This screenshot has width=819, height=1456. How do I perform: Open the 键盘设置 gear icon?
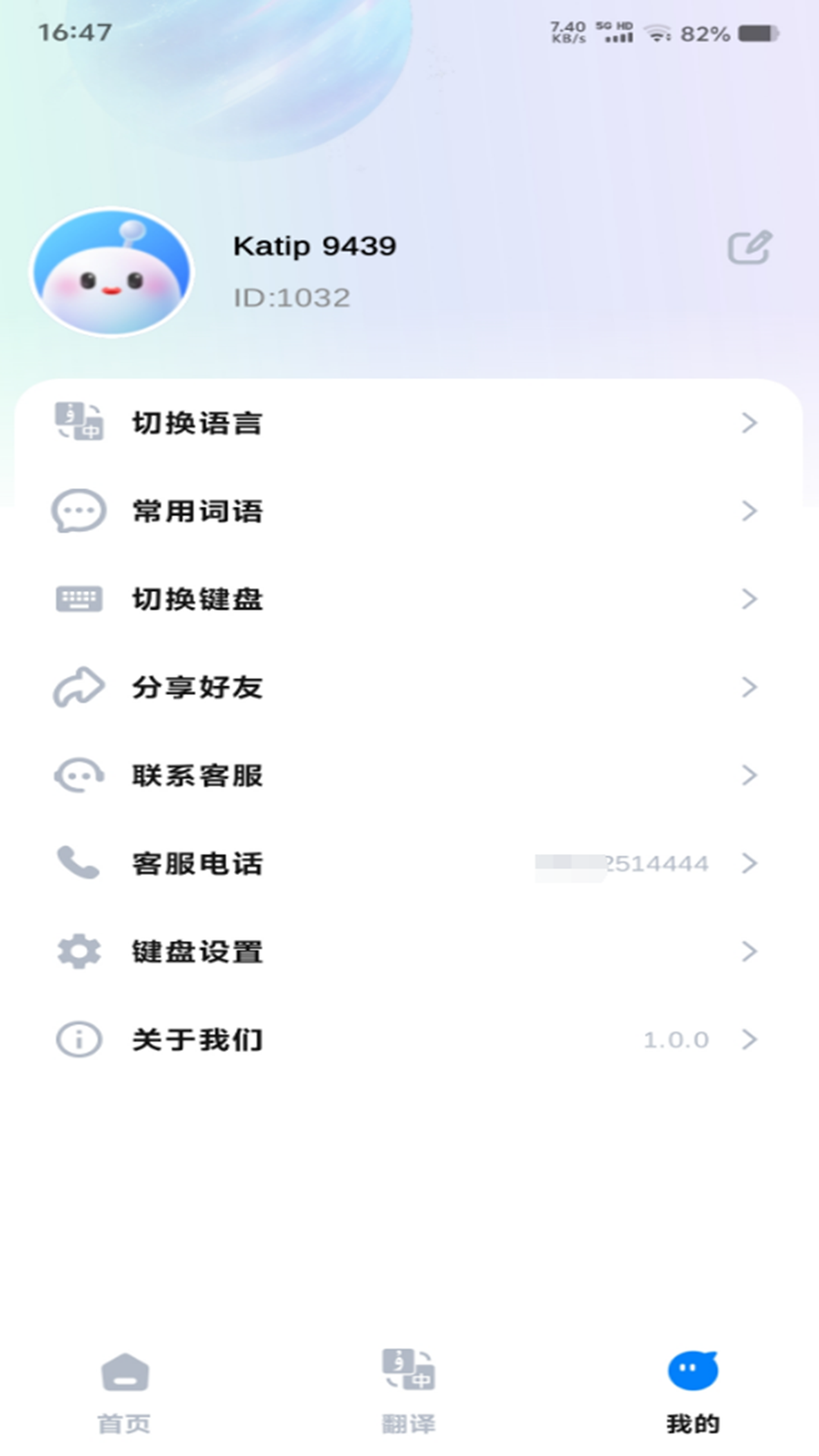coord(78,951)
